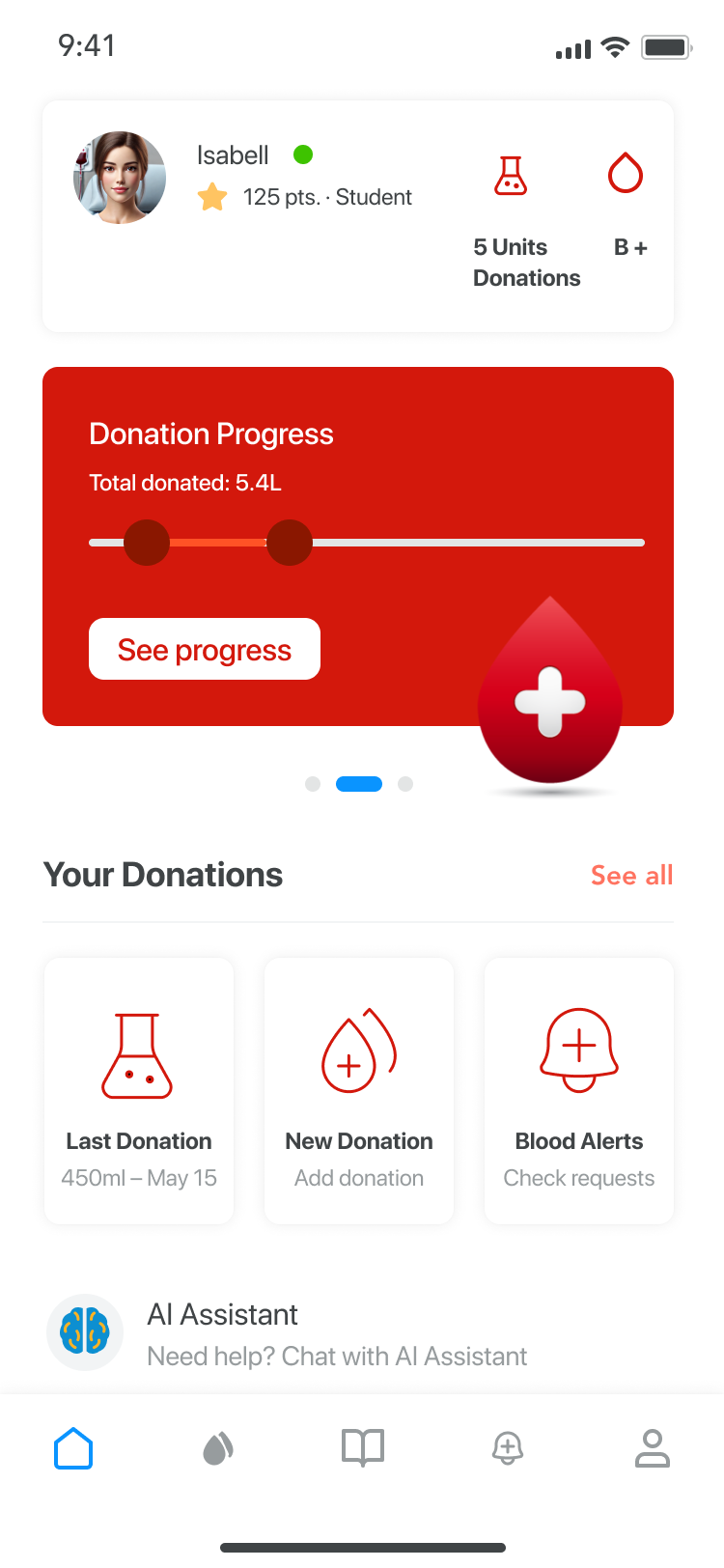Viewport: 724px width, 1568px height.
Task: Go to the Home tab
Action: coord(73,1448)
